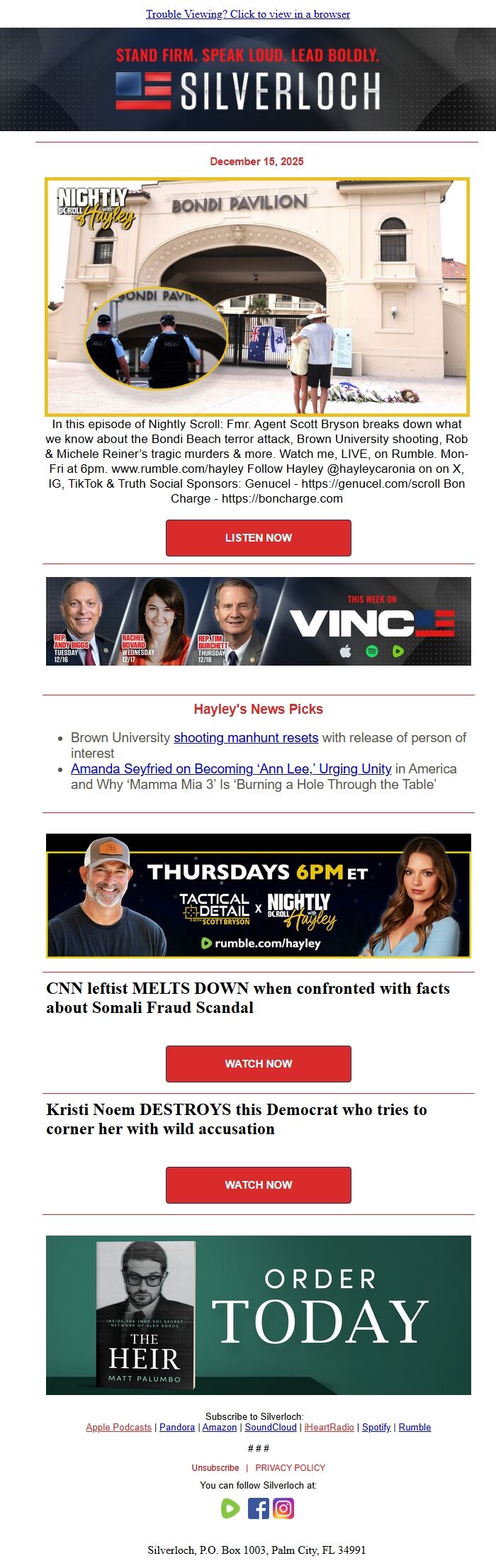This screenshot has width=496, height=1568.
Task: Open the Amazon subscription link
Action: pyautogui.click(x=219, y=1427)
